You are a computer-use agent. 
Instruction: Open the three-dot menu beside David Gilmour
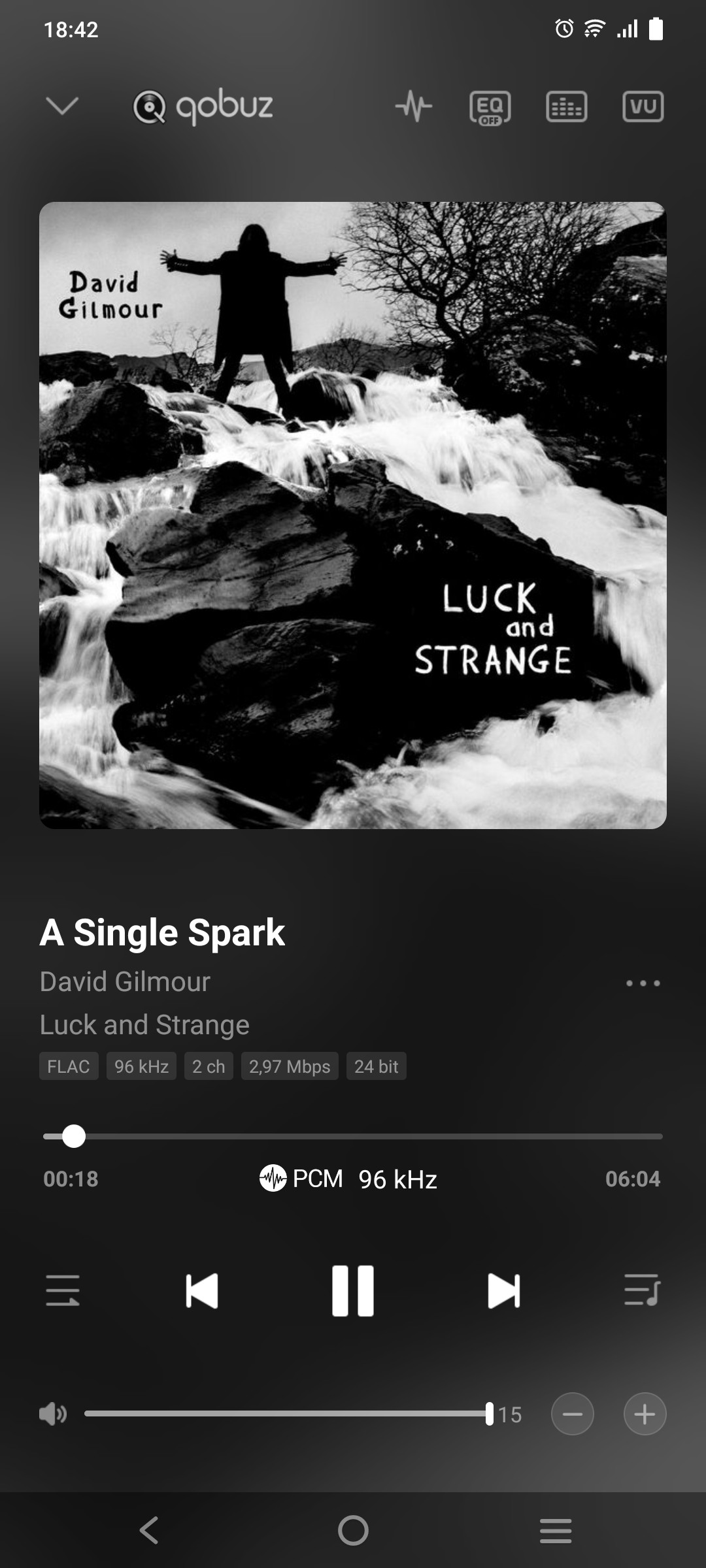point(643,983)
